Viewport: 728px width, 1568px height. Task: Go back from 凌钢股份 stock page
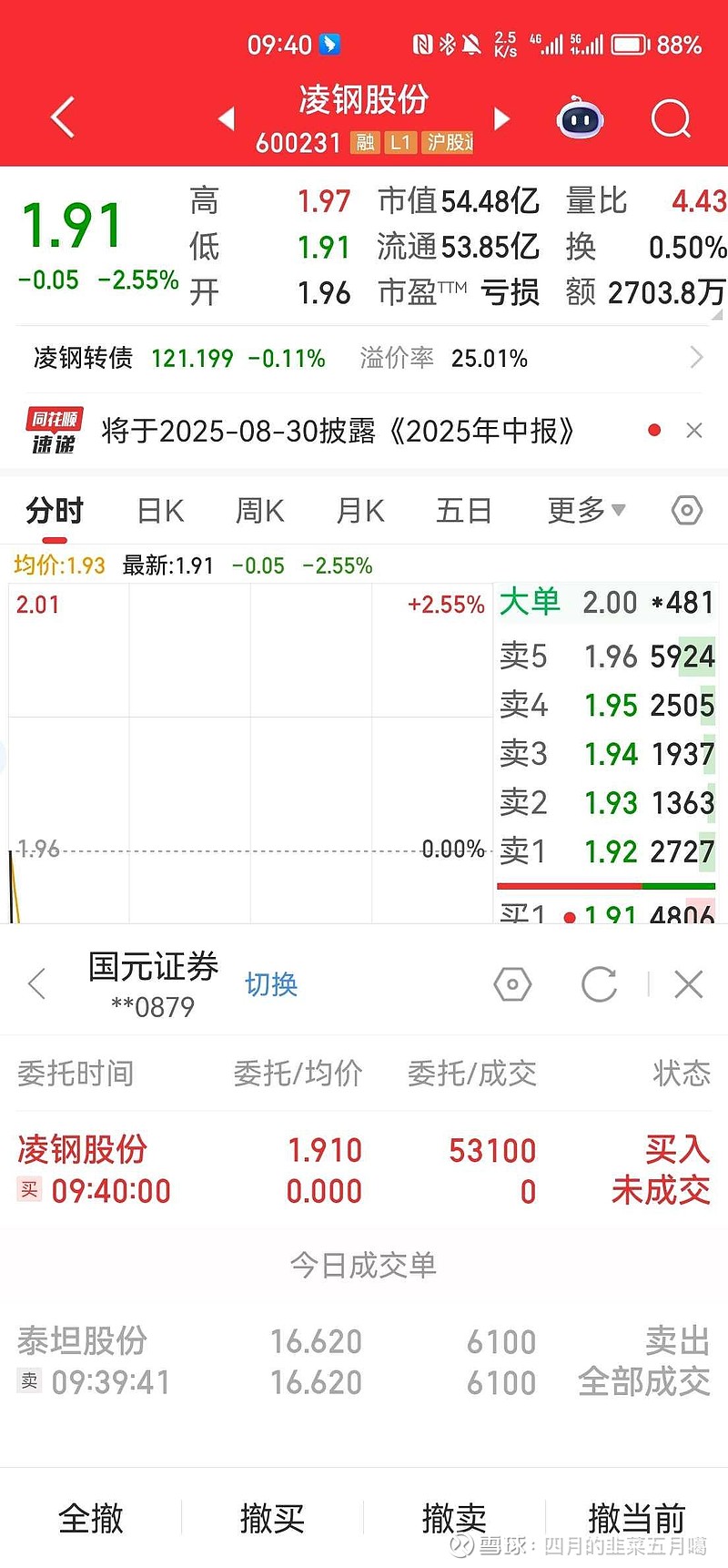(63, 118)
